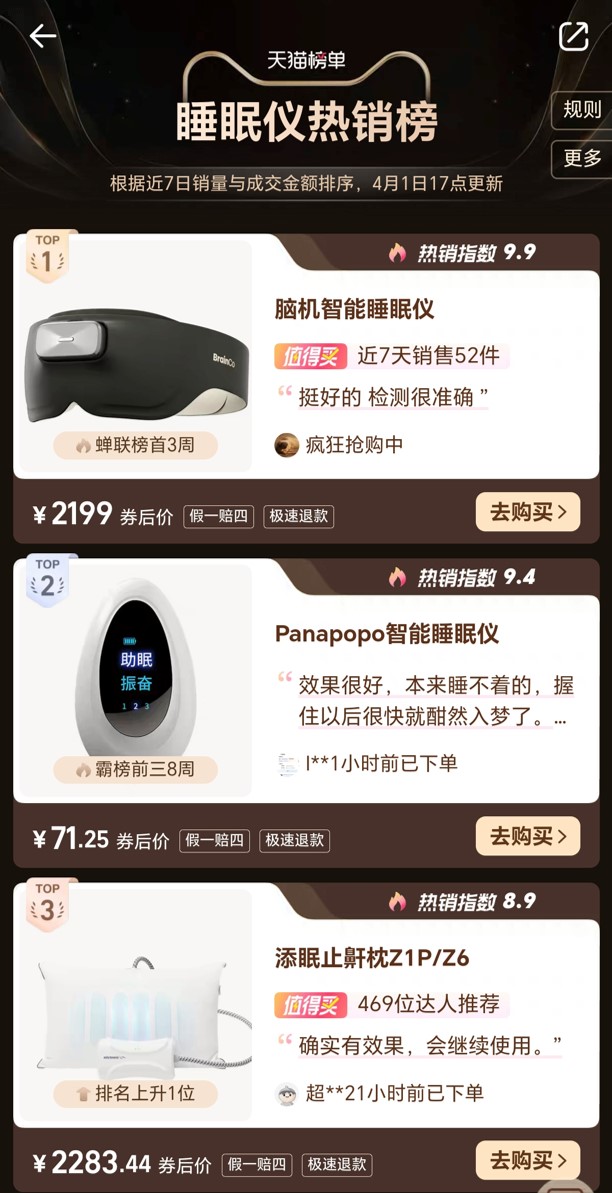Image resolution: width=612 pixels, height=1193 pixels.
Task: Tap 去购买 for the ¥2199 sleep device
Action: (527, 512)
